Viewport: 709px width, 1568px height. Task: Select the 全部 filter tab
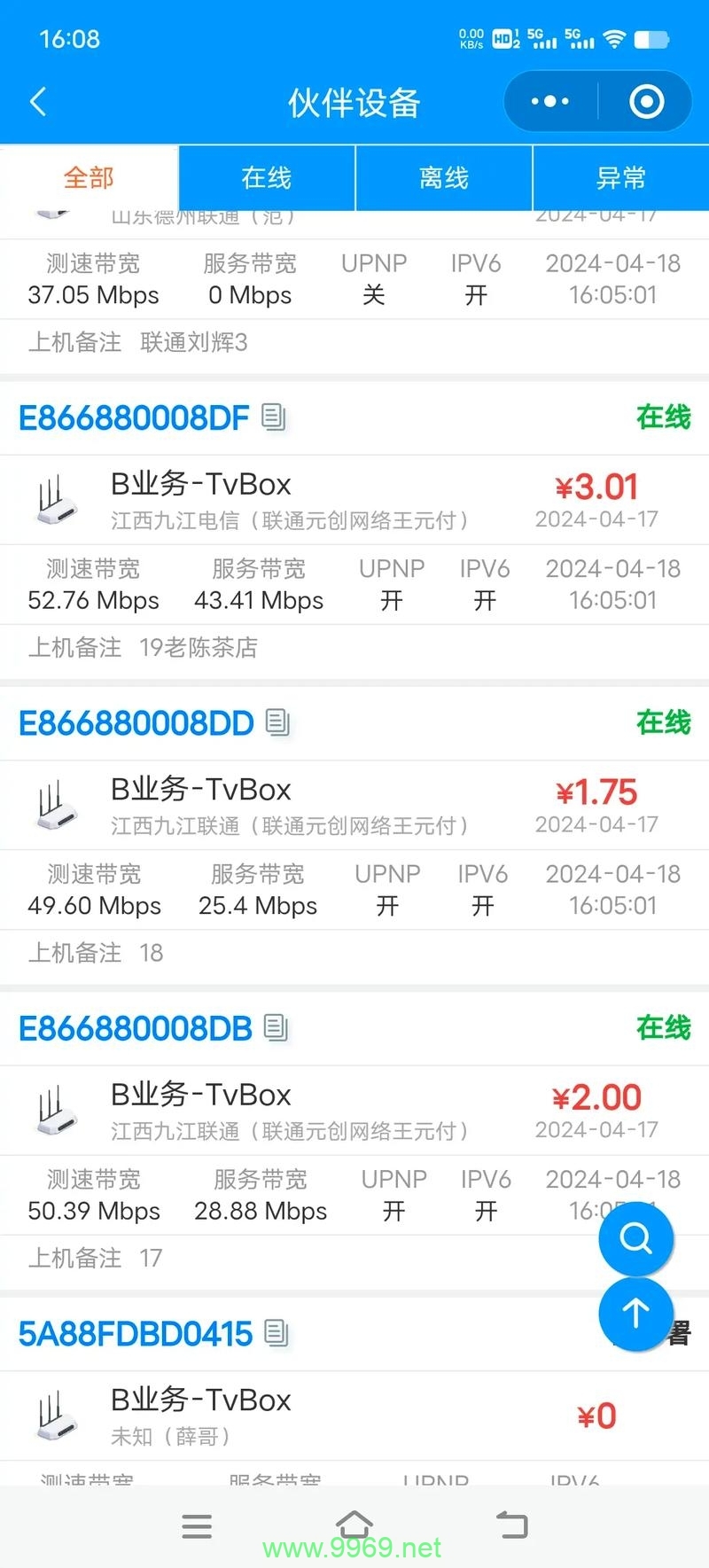click(x=89, y=177)
